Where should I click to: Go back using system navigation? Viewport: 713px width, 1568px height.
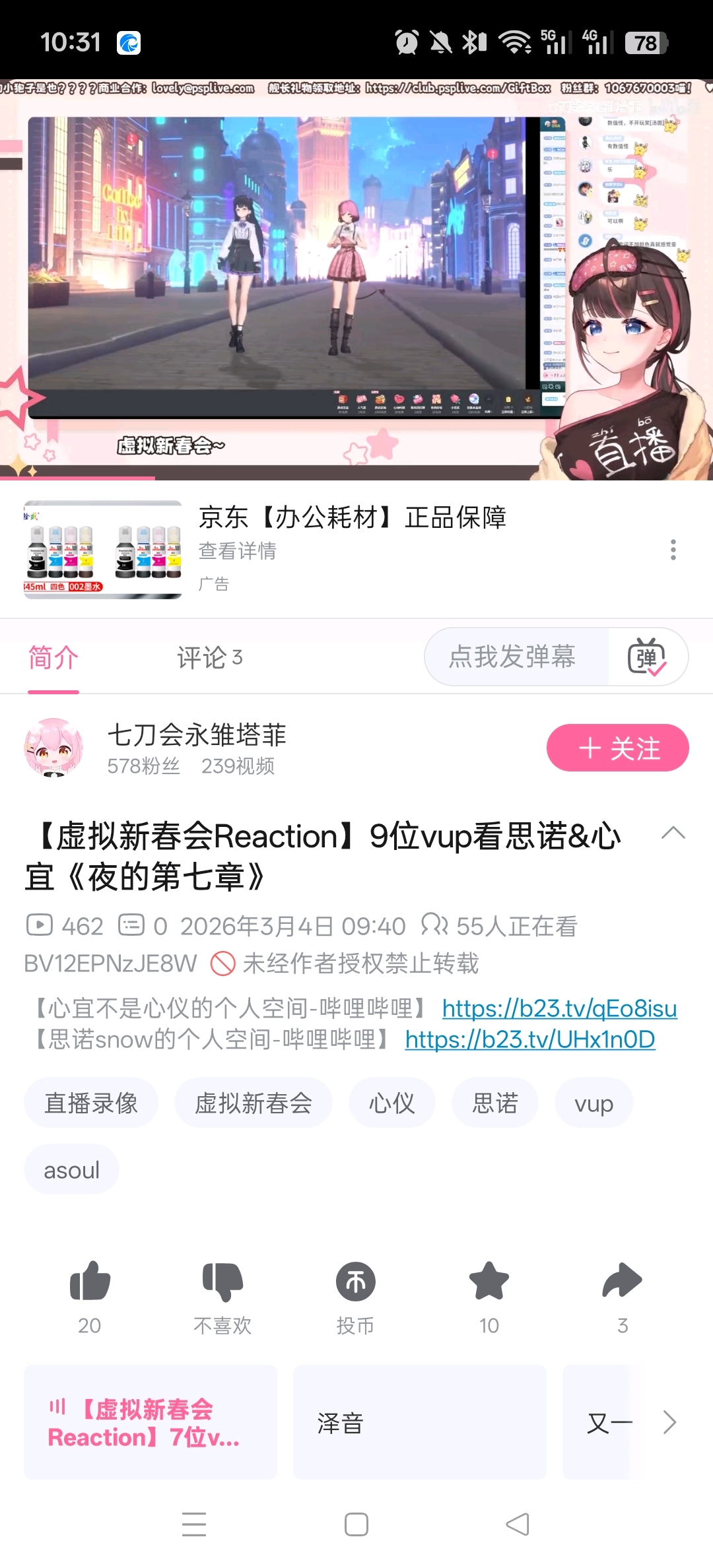click(x=518, y=1524)
